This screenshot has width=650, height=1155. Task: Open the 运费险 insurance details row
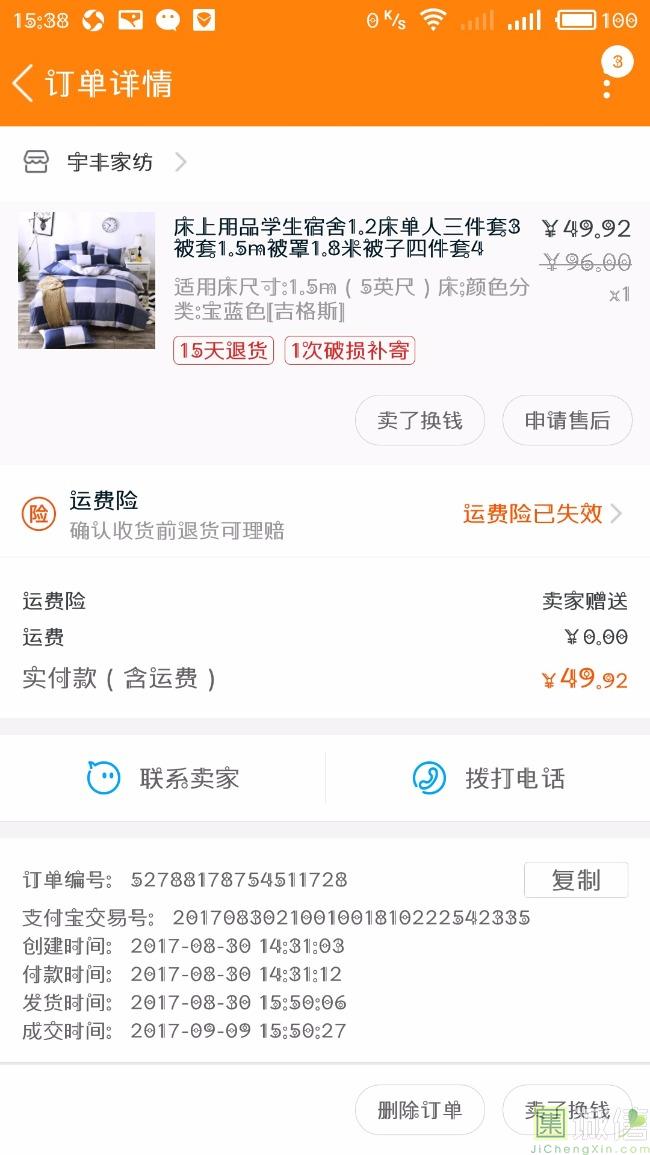[x=325, y=514]
